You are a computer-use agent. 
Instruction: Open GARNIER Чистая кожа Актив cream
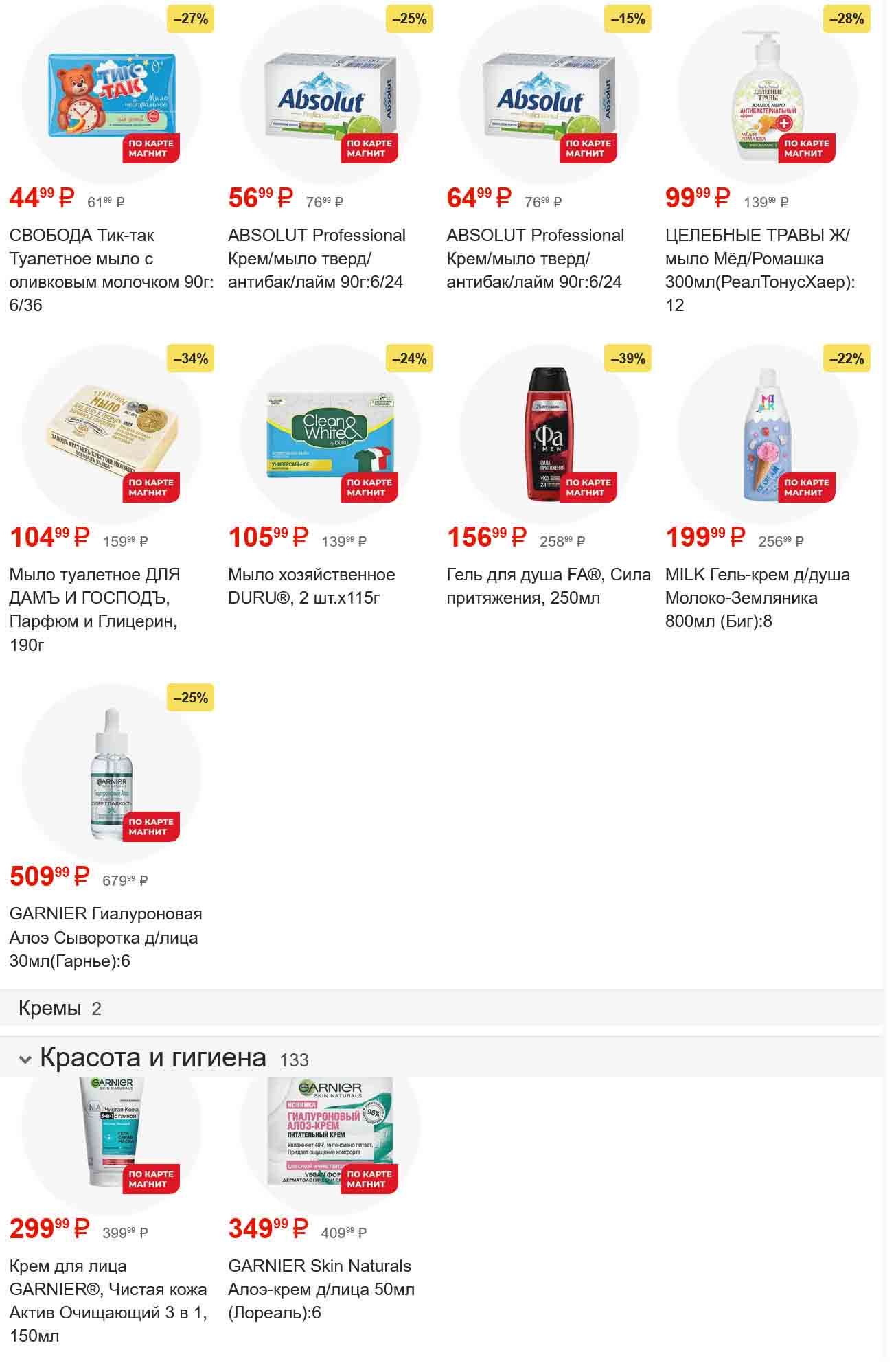(x=111, y=1133)
